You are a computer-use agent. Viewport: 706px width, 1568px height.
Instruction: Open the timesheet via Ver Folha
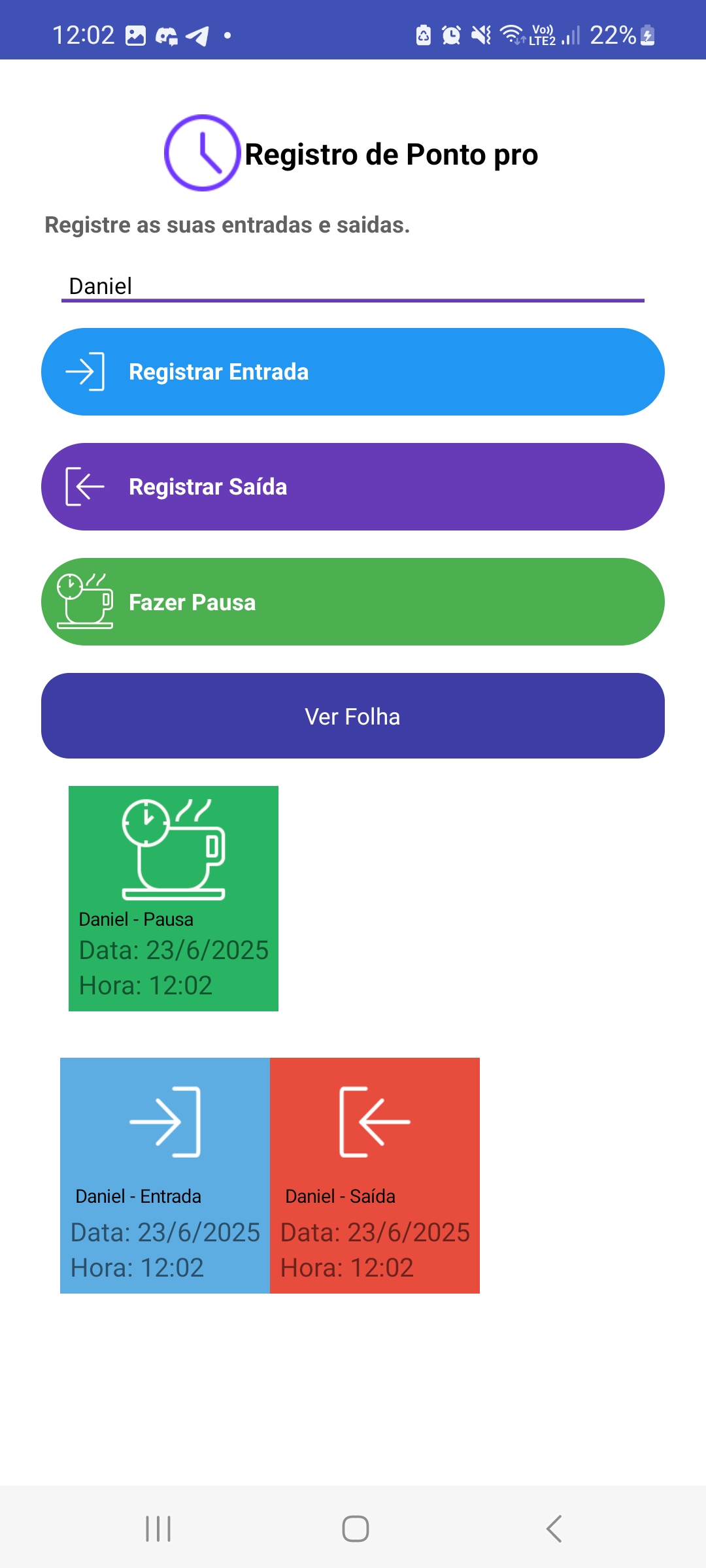[x=353, y=716]
